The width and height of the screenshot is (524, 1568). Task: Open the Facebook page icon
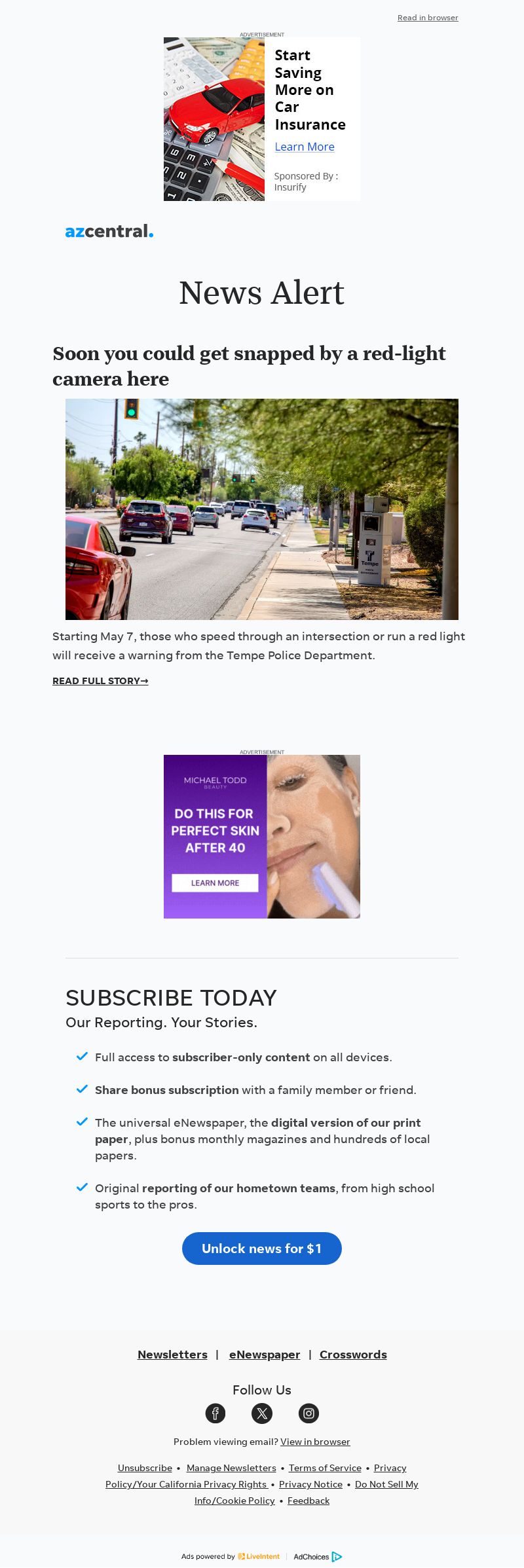[x=215, y=1413]
